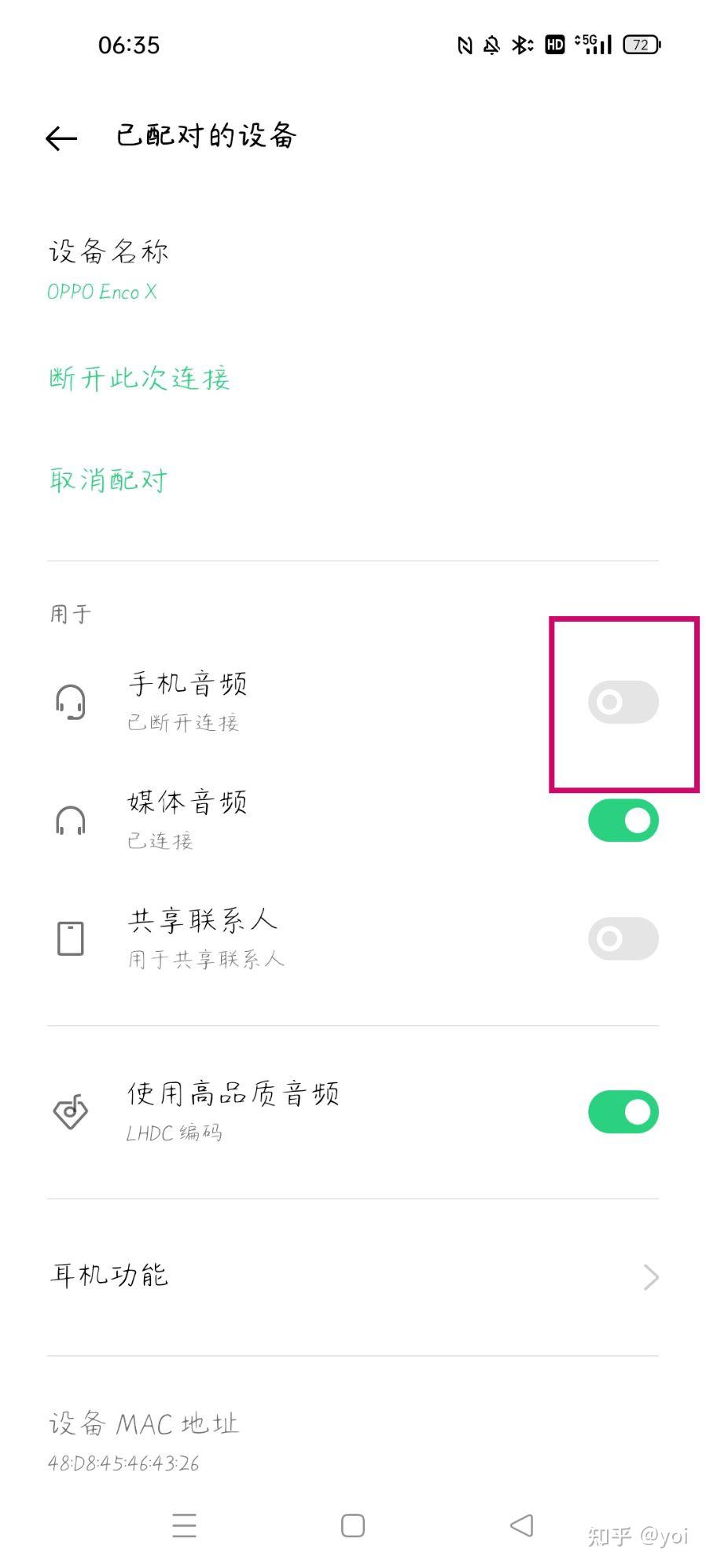Turn off the 媒体音频 switch
The width and height of the screenshot is (706, 1568).
623,821
